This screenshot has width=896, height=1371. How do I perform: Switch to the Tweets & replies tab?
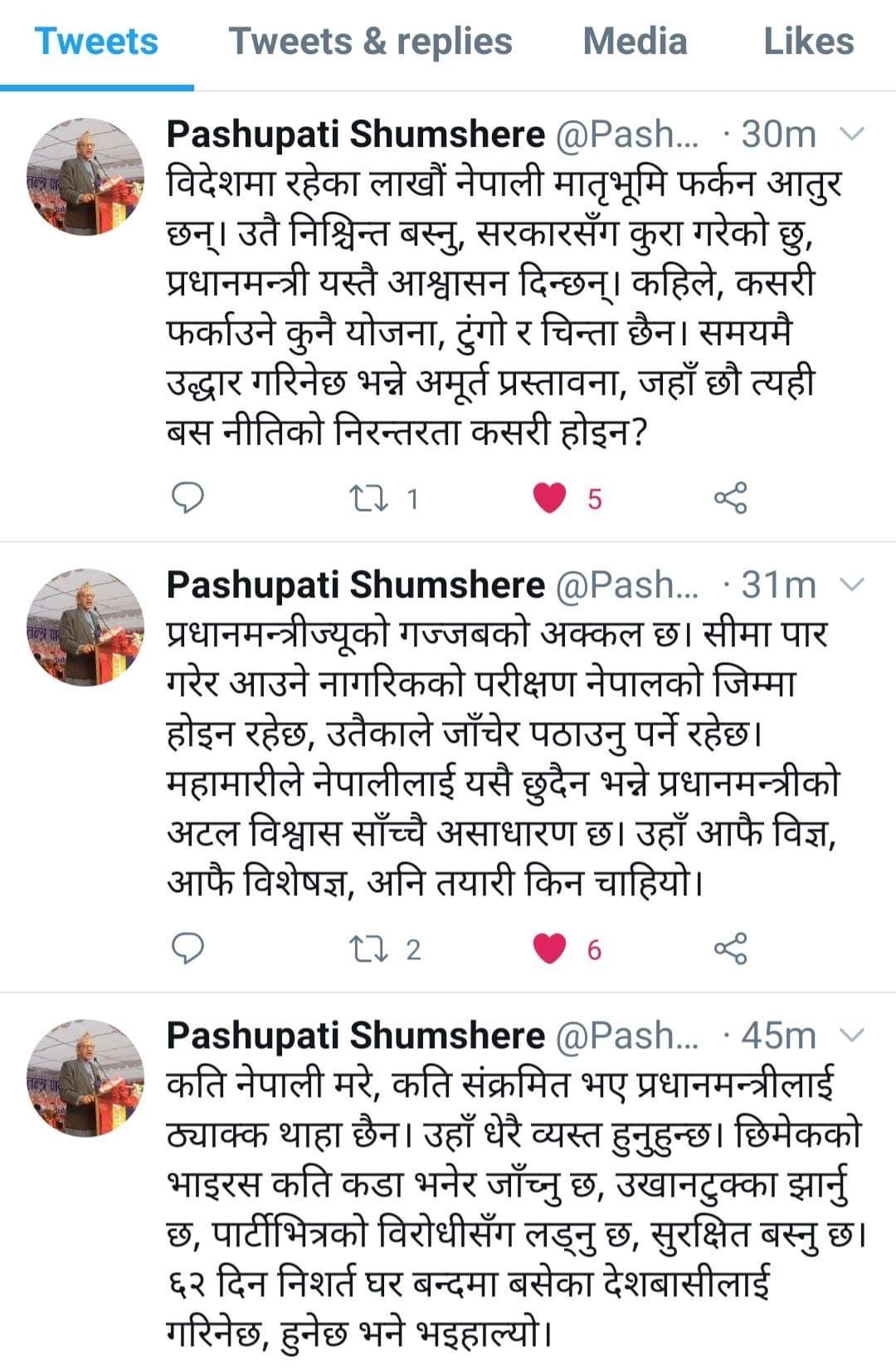[x=370, y=41]
